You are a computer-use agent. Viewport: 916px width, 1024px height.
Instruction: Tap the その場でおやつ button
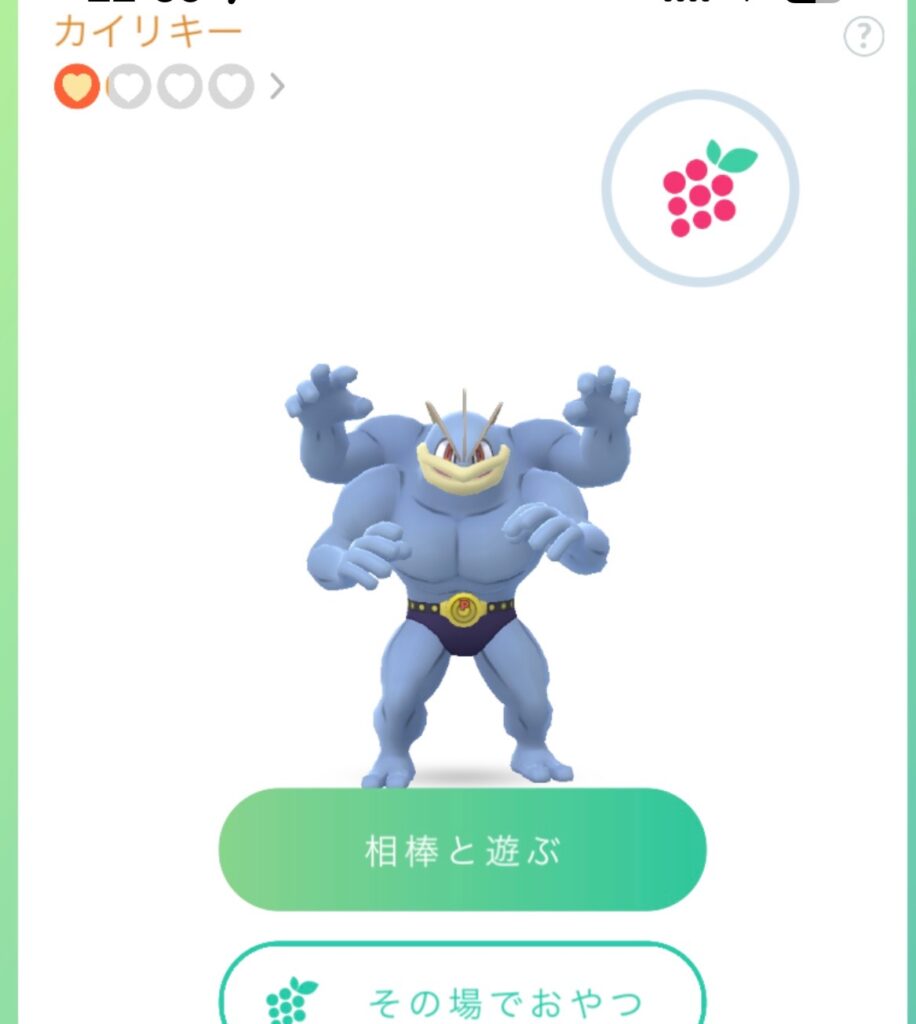[462, 994]
